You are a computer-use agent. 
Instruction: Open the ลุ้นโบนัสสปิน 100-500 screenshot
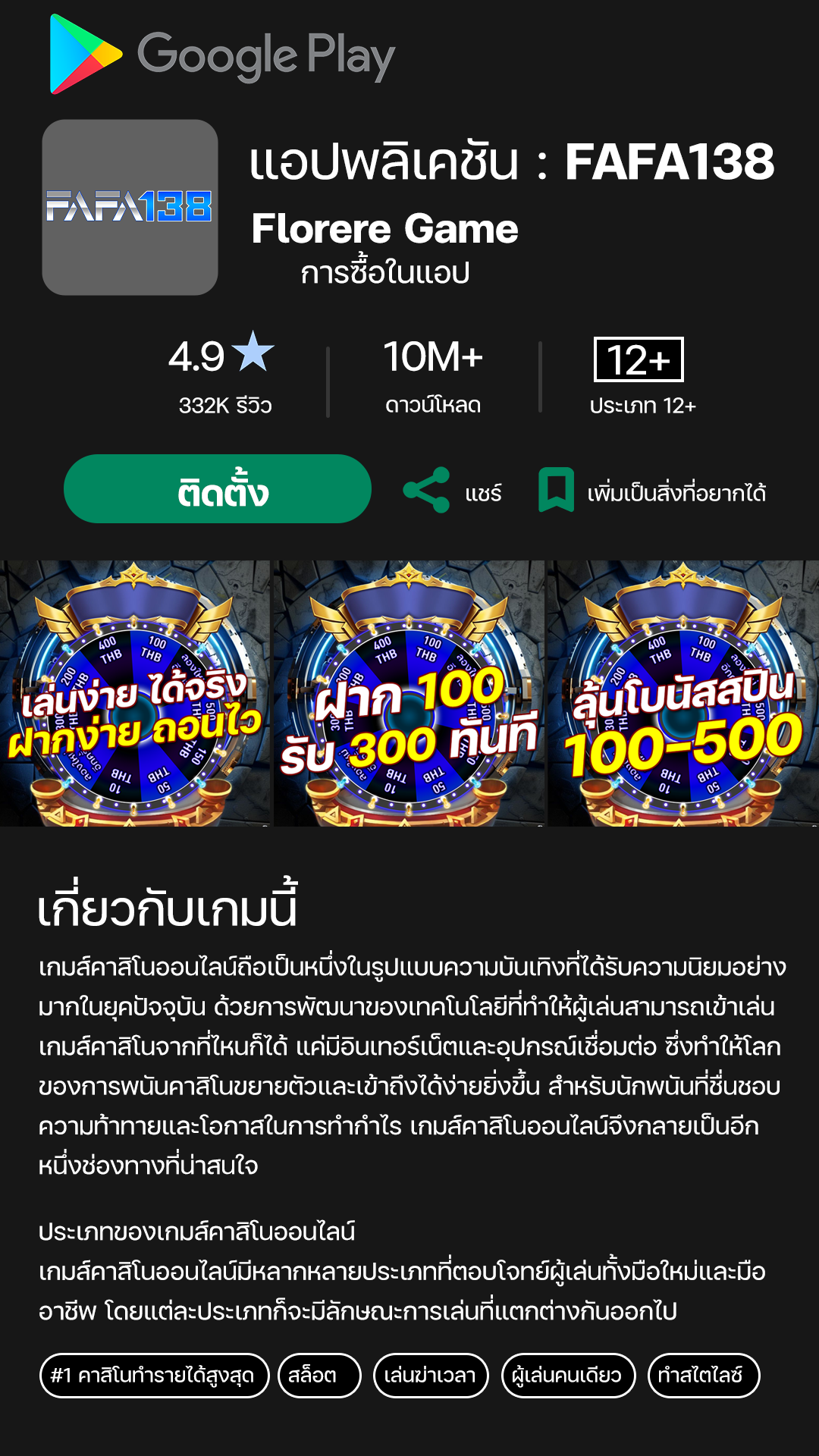pyautogui.click(x=682, y=694)
